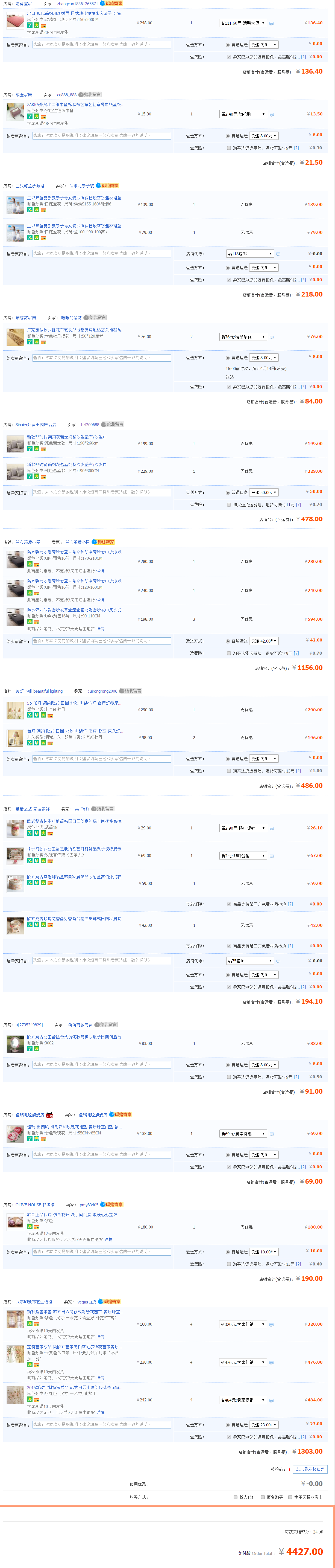This screenshot has width=335, height=1568.
Task: Open ZAKKA paper tissue box product link
Action: (x=74, y=105)
